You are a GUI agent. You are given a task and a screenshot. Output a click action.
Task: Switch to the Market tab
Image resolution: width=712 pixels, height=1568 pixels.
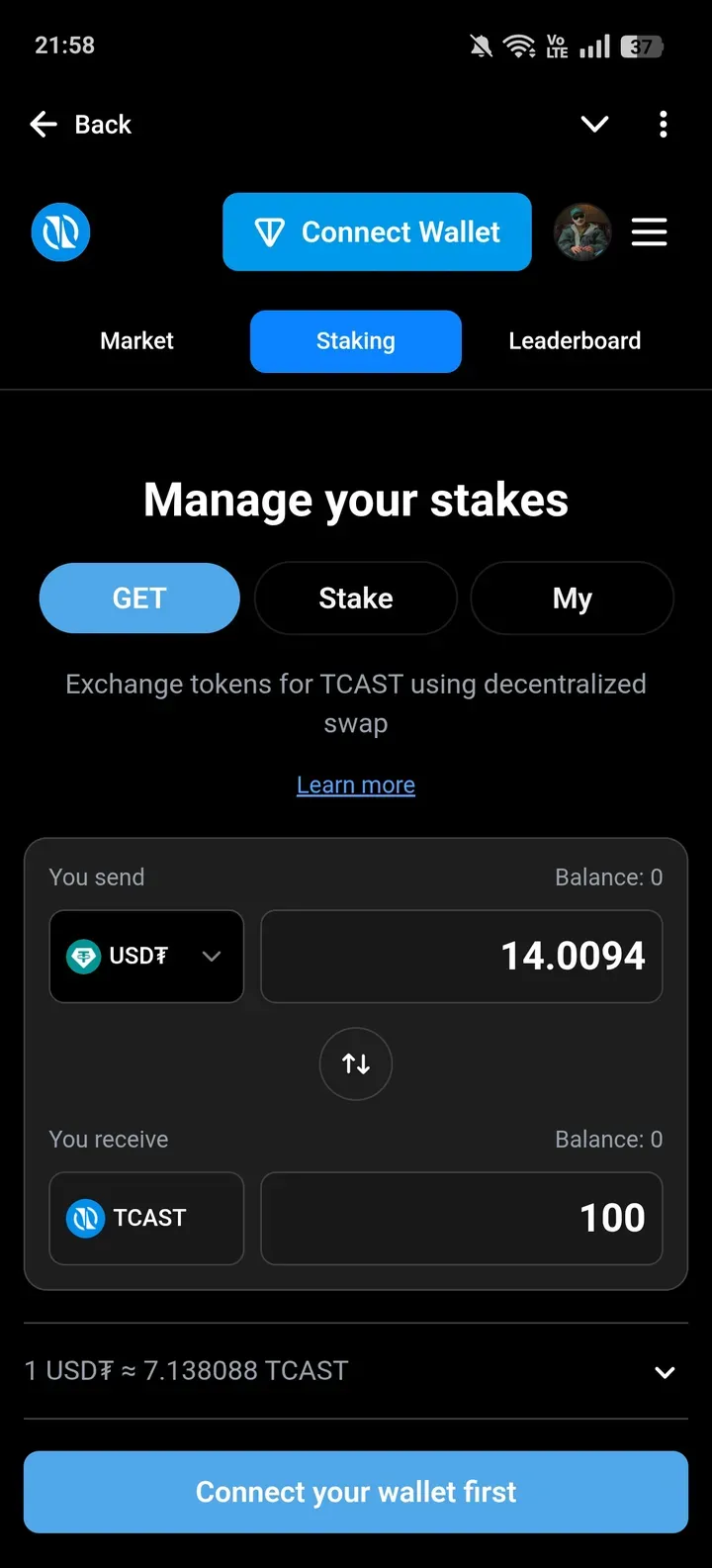[x=136, y=340]
